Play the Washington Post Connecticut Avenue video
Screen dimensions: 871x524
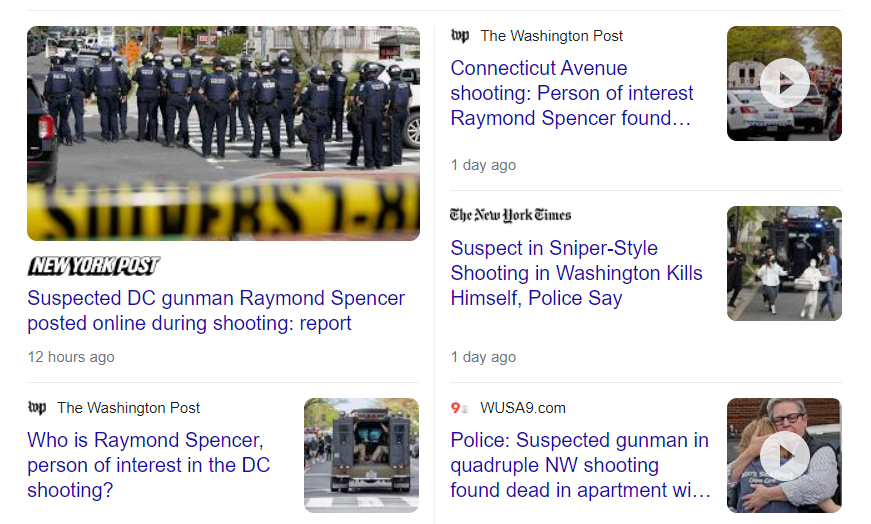point(784,84)
